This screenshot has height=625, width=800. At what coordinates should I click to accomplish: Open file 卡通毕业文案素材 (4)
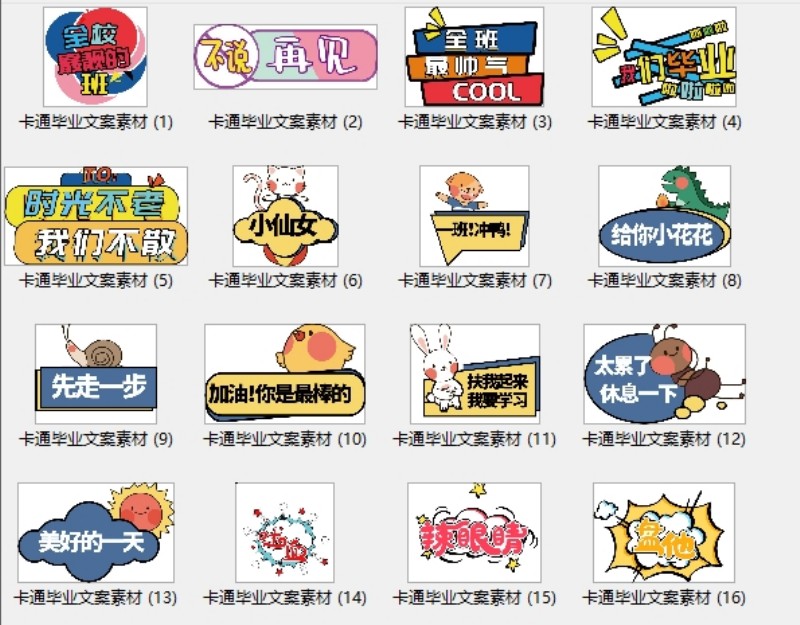coord(664,57)
